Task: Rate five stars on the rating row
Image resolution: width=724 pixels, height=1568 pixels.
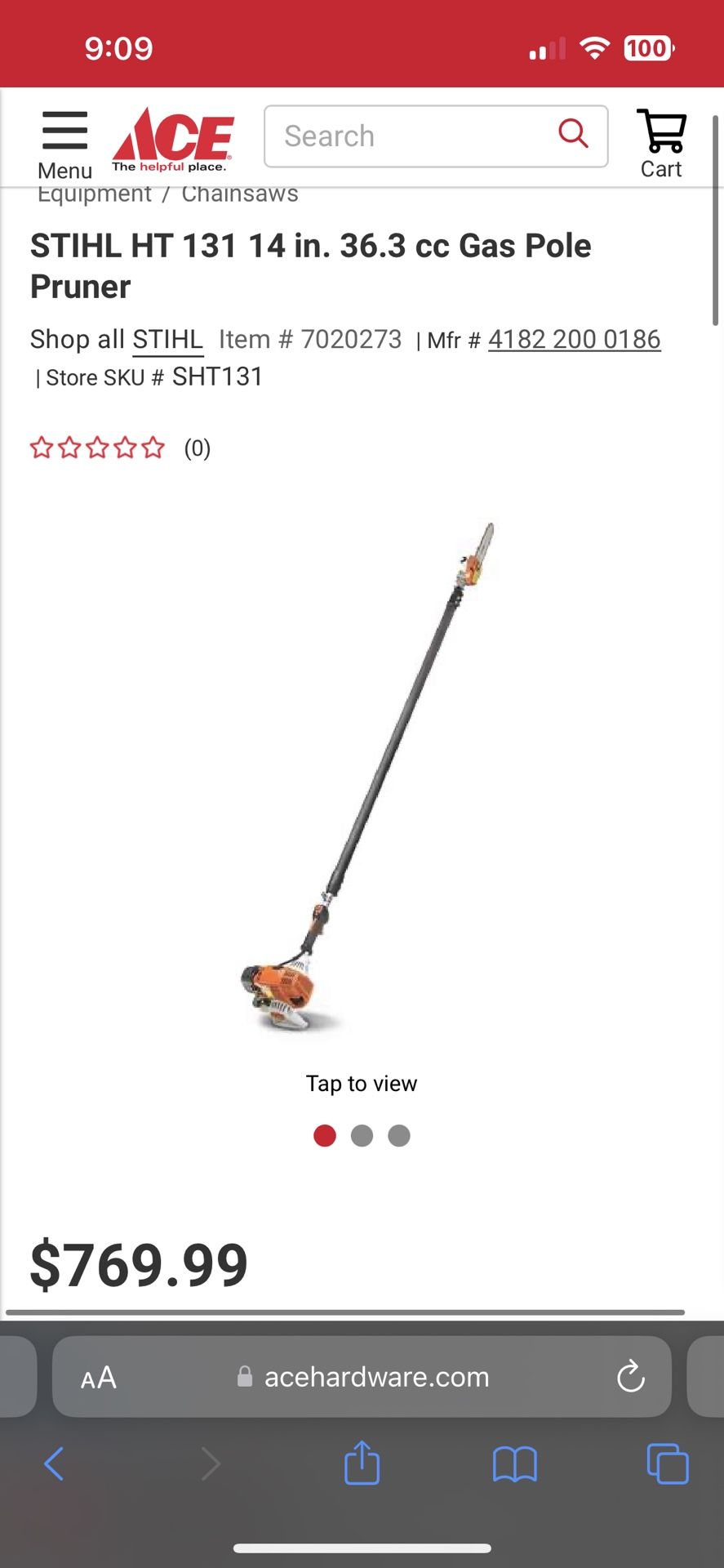Action: [153, 448]
